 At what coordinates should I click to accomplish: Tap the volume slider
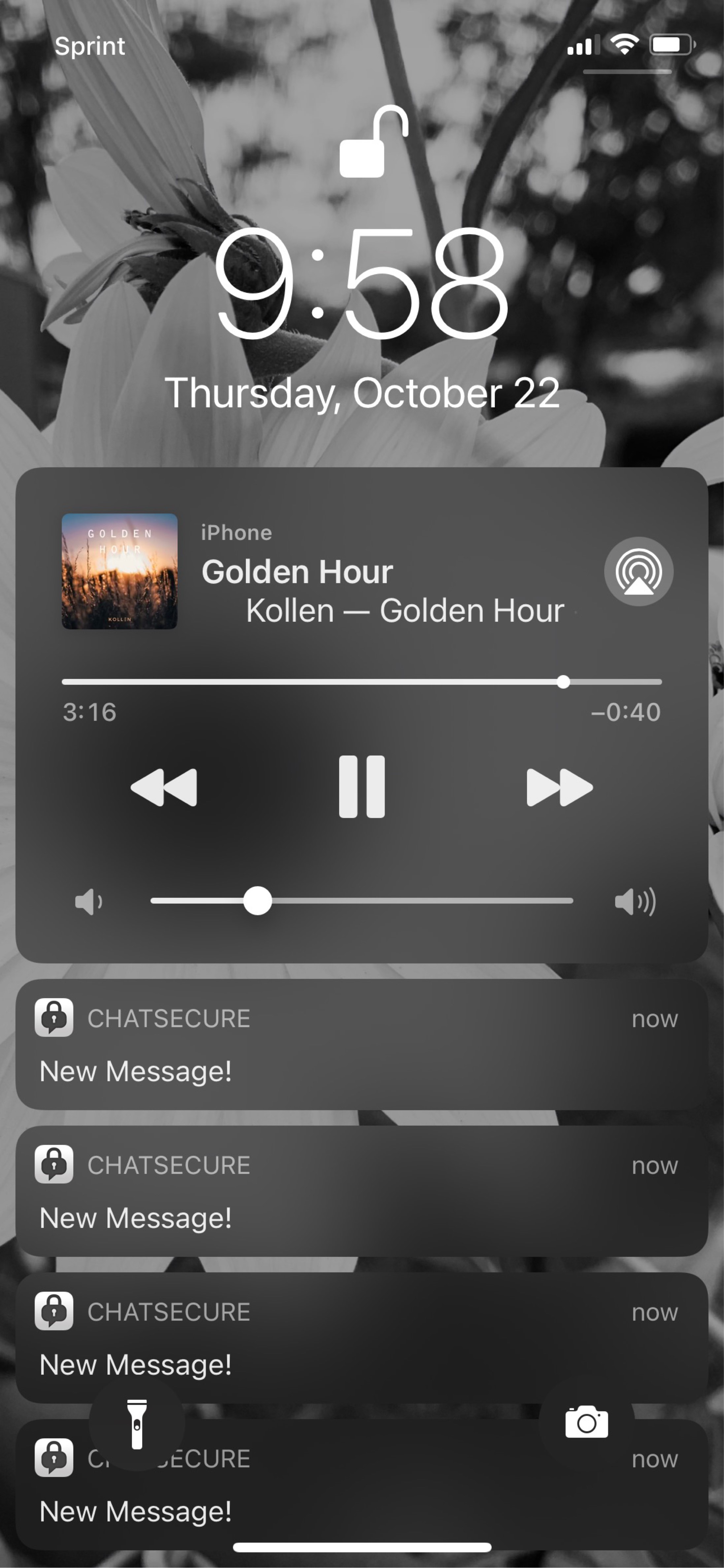[361, 901]
